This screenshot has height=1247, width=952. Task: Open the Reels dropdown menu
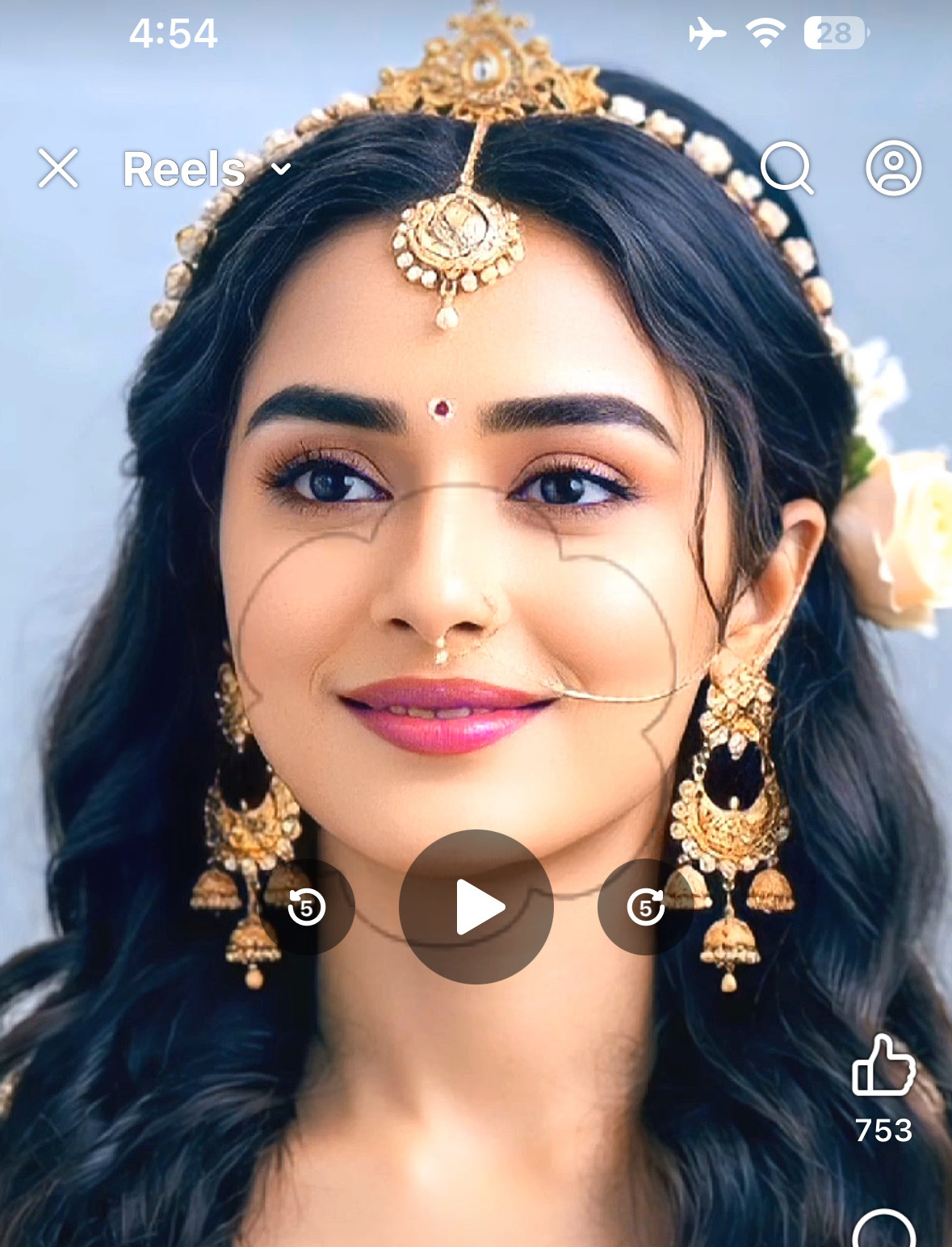(x=206, y=169)
